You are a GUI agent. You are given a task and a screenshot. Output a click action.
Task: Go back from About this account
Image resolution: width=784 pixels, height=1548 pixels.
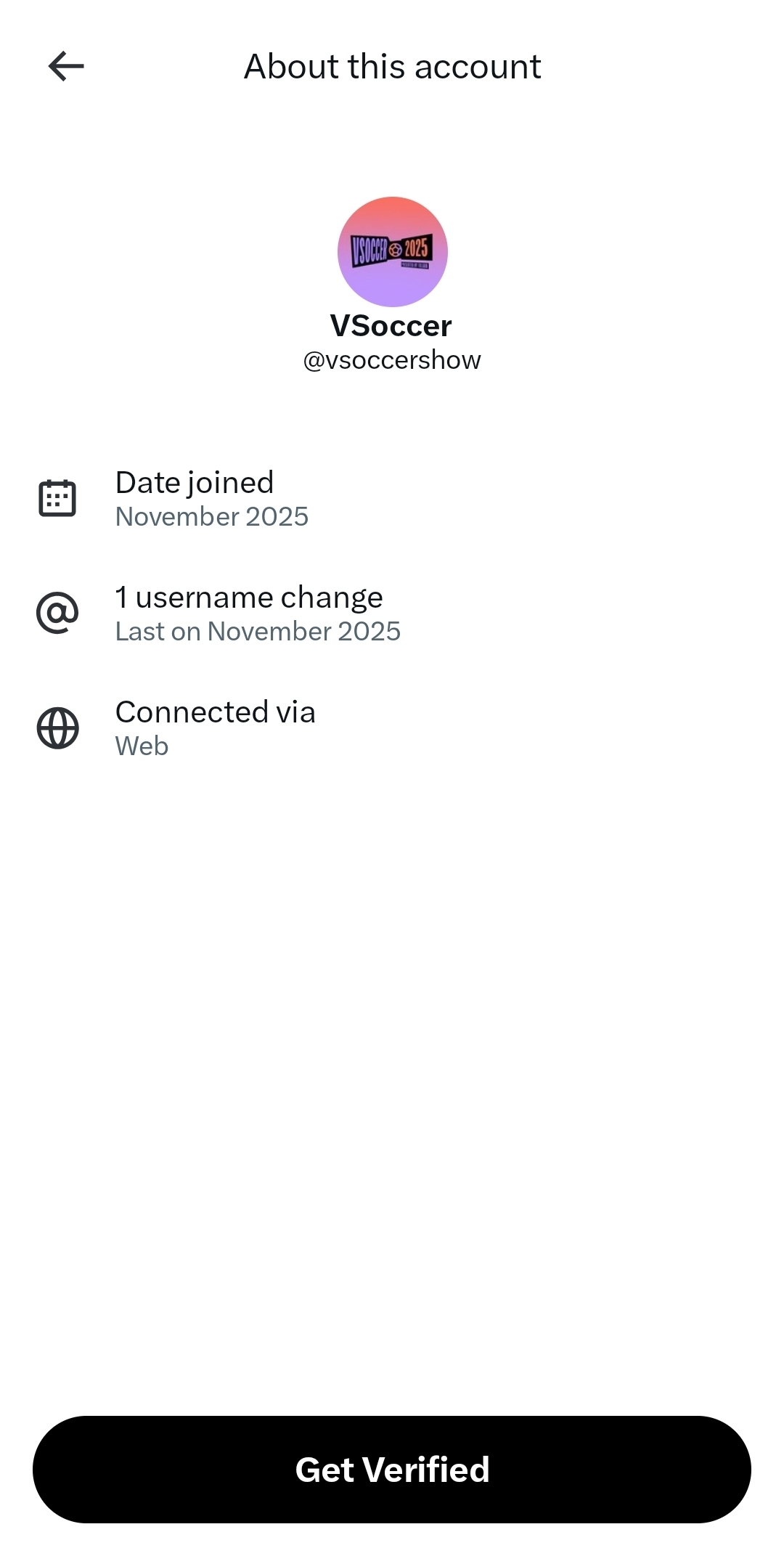66,66
